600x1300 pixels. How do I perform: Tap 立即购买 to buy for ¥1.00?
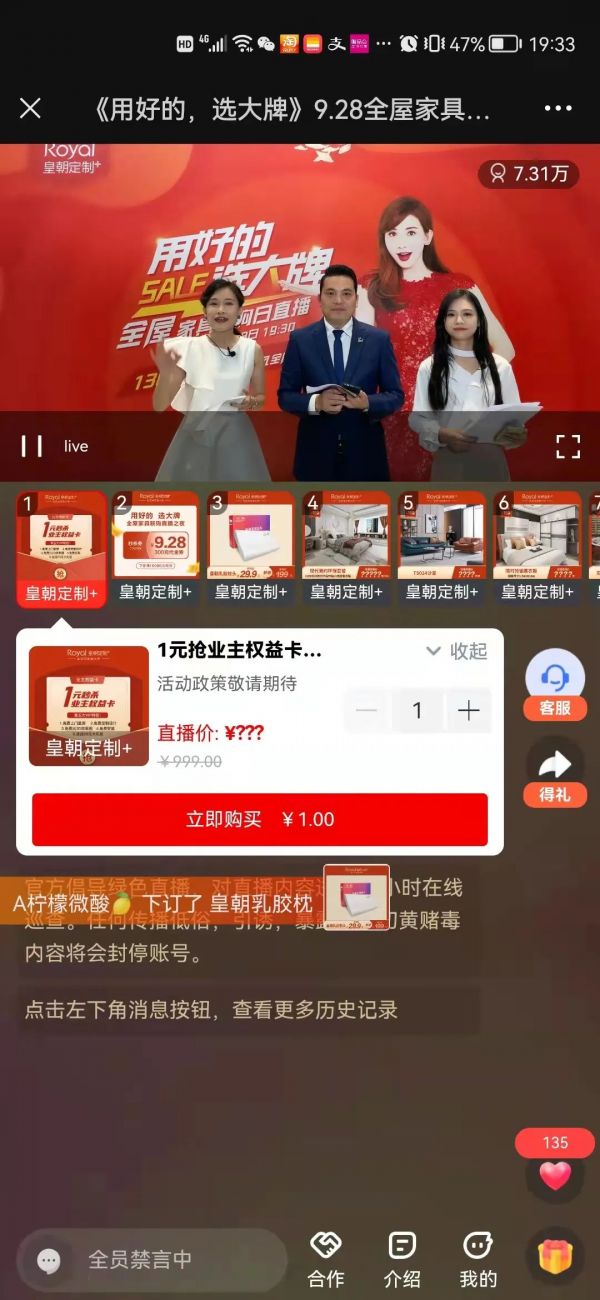click(x=260, y=819)
